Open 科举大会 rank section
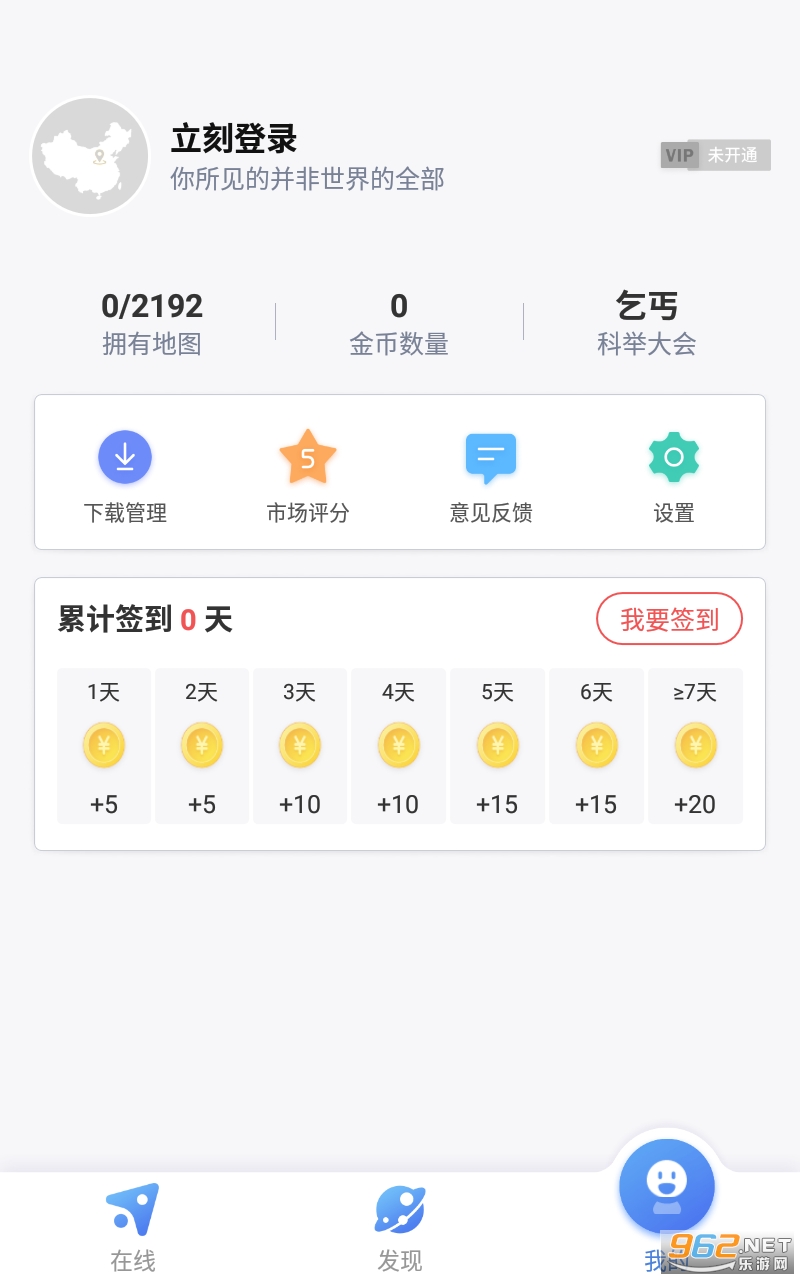Viewport: 800px width, 1280px height. point(646,323)
